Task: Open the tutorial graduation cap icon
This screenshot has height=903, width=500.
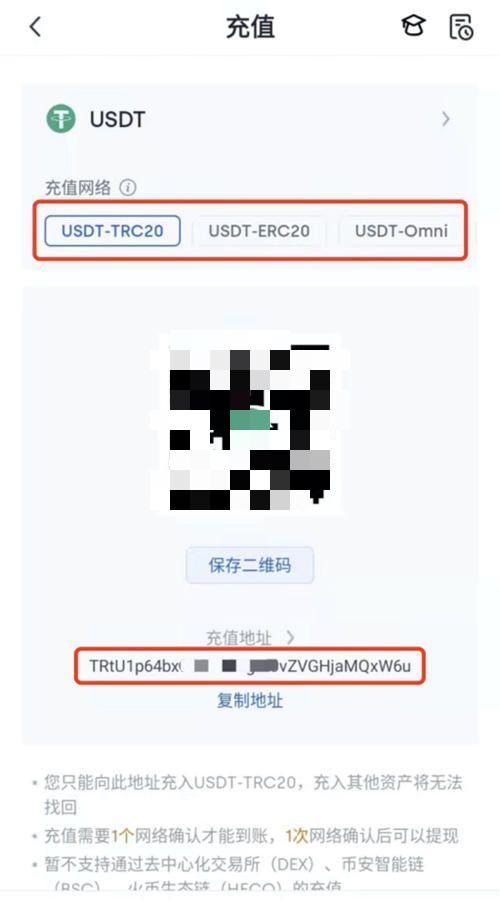Action: click(x=413, y=26)
